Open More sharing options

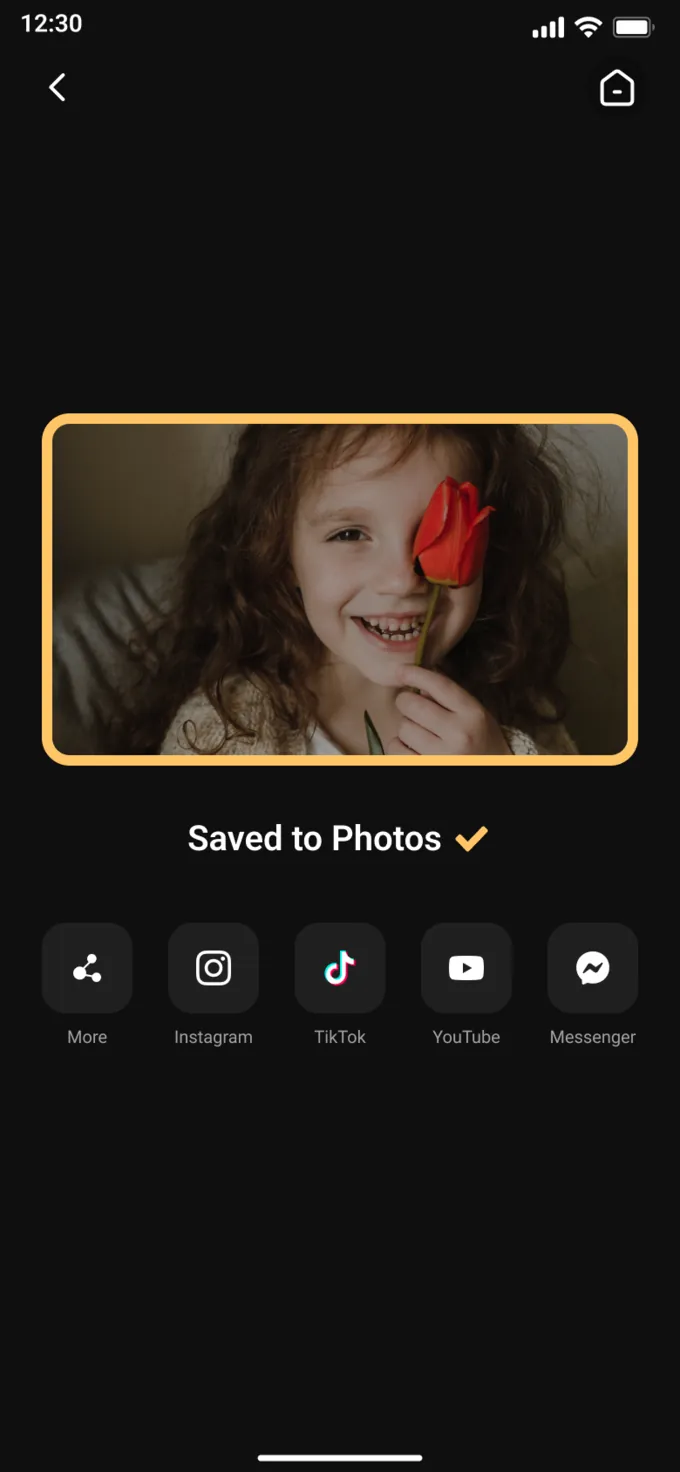coord(87,968)
